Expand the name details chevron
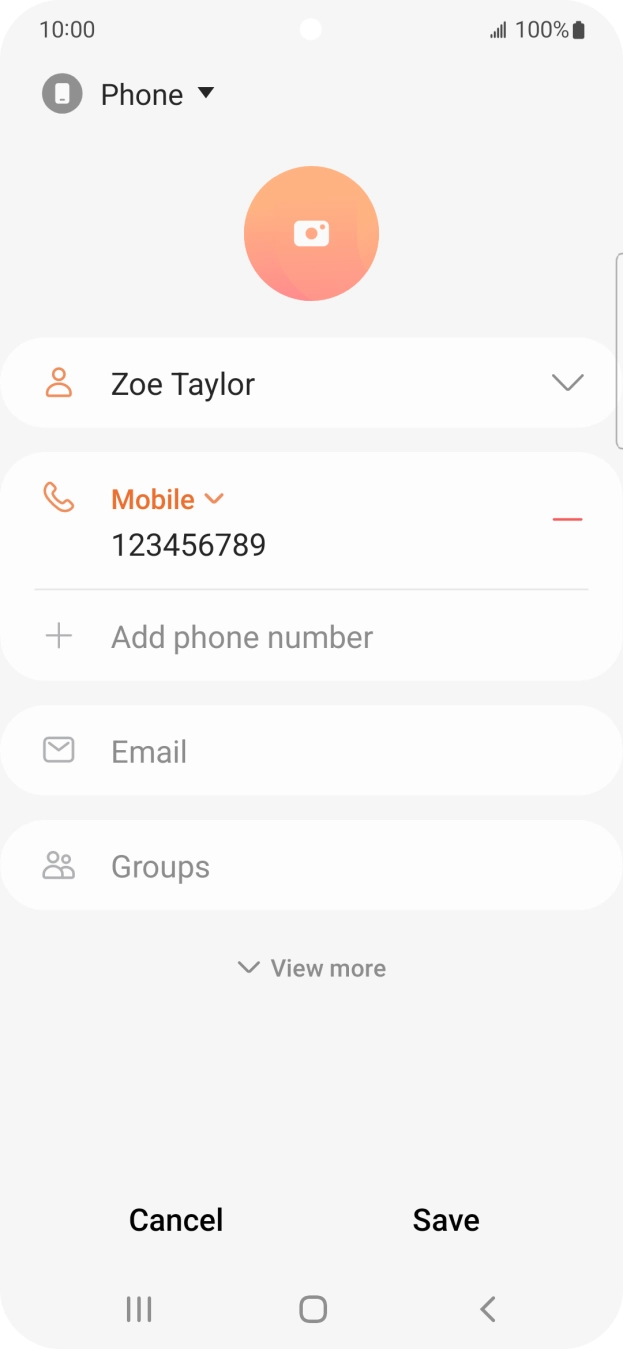This screenshot has height=1349, width=623. (x=567, y=384)
